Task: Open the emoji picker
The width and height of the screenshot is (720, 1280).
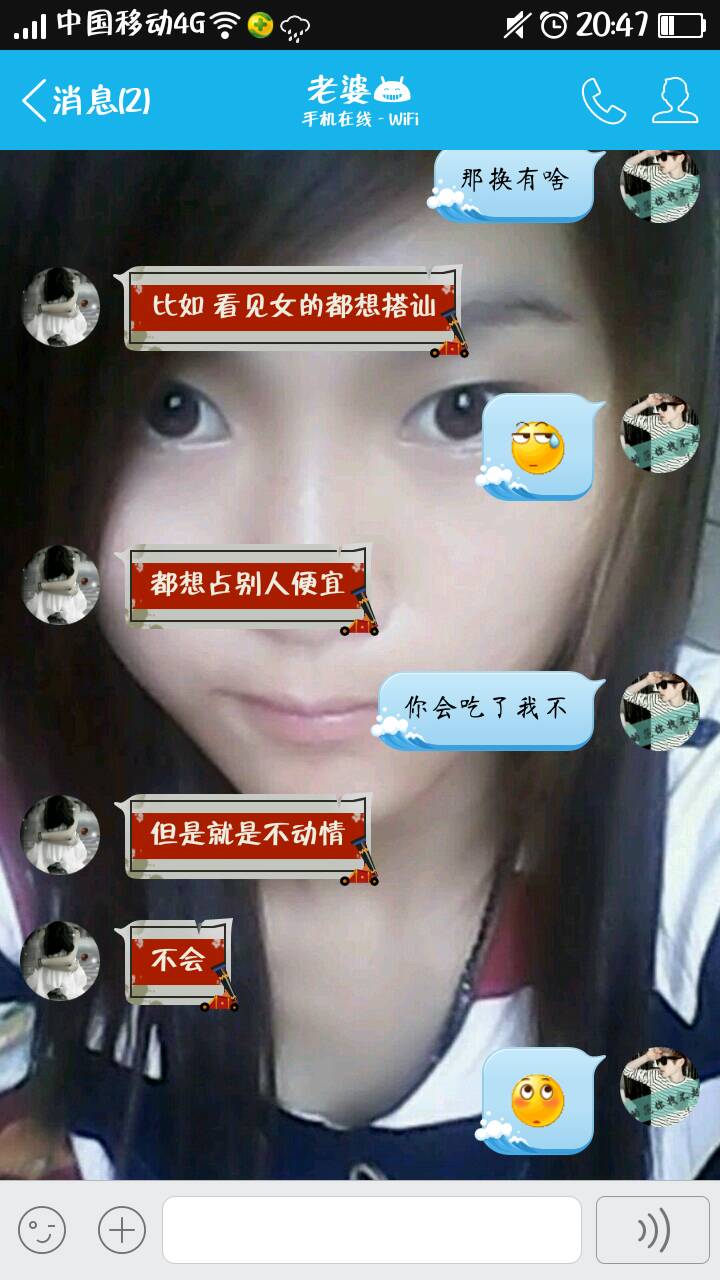Action: [42, 1229]
